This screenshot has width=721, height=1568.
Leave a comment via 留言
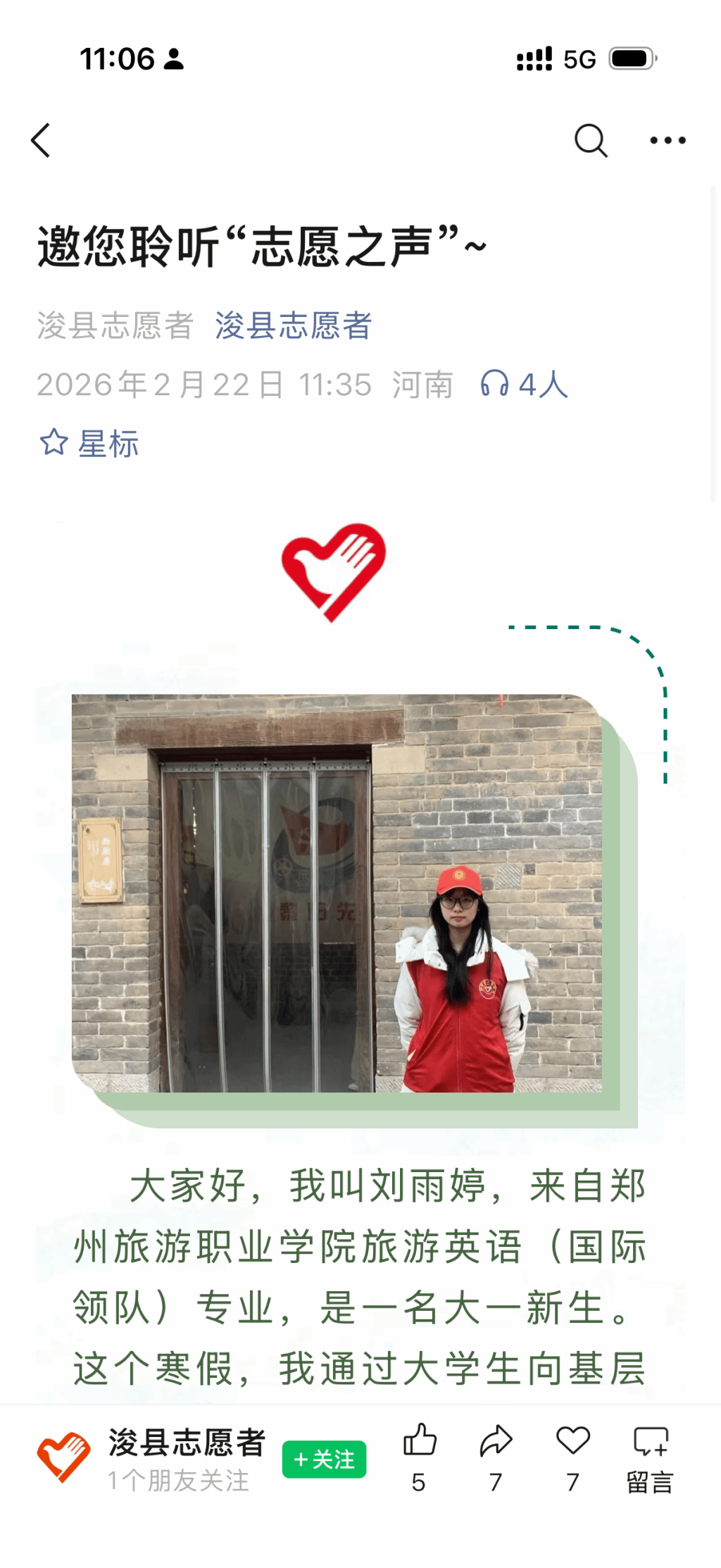pyautogui.click(x=650, y=1455)
